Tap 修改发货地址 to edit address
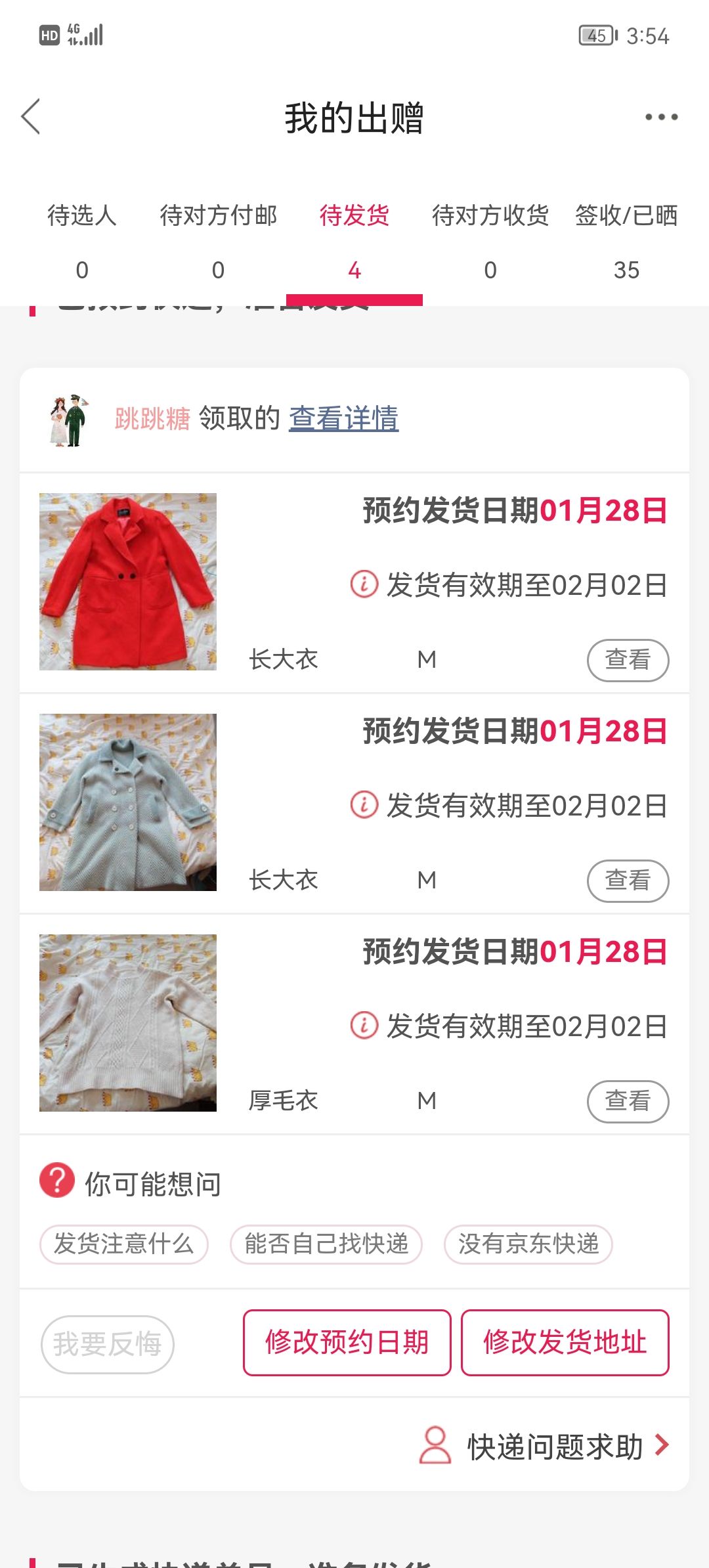The width and height of the screenshot is (709, 1568). click(x=565, y=1343)
